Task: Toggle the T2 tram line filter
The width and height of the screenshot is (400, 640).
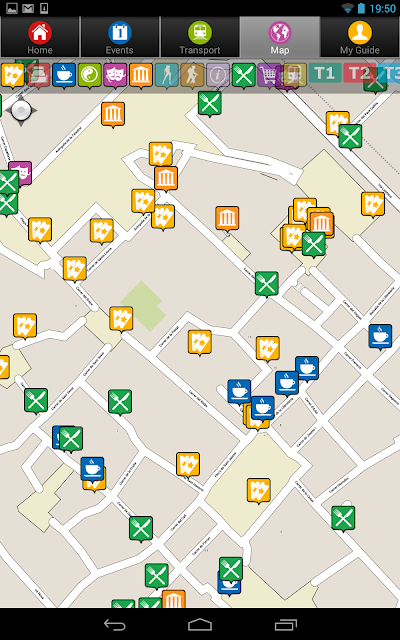Action: pyautogui.click(x=359, y=73)
